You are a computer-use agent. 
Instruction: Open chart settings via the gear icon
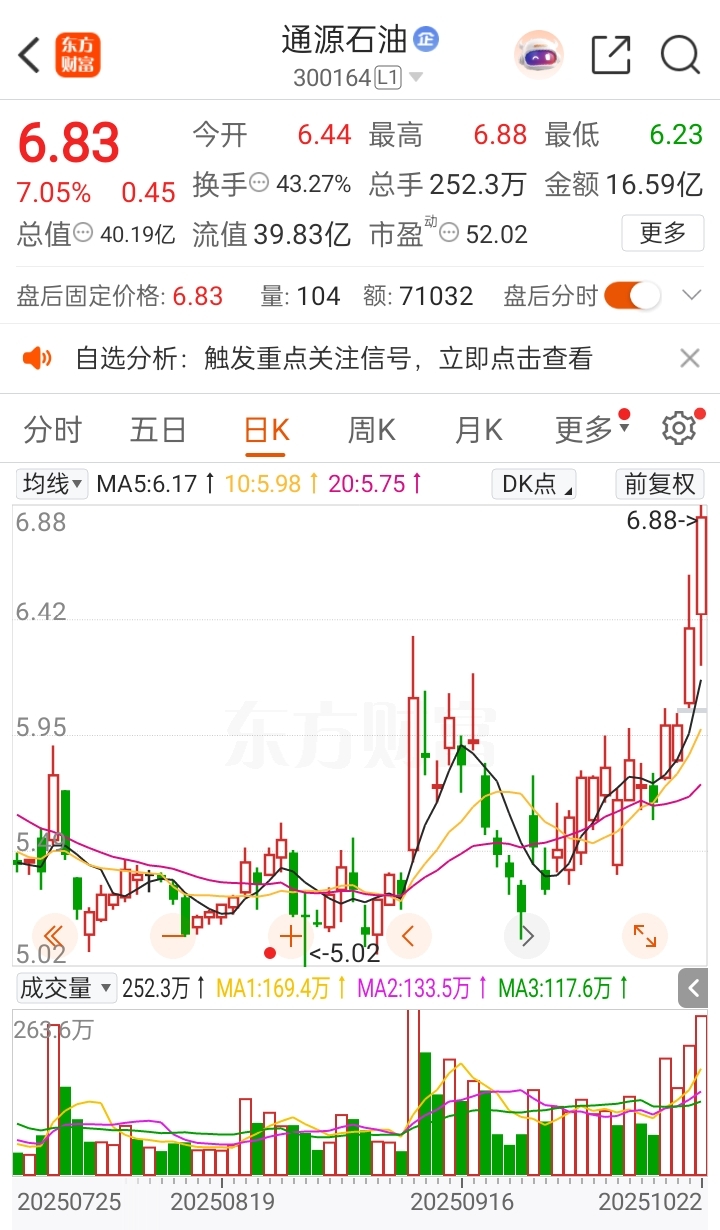tap(678, 428)
